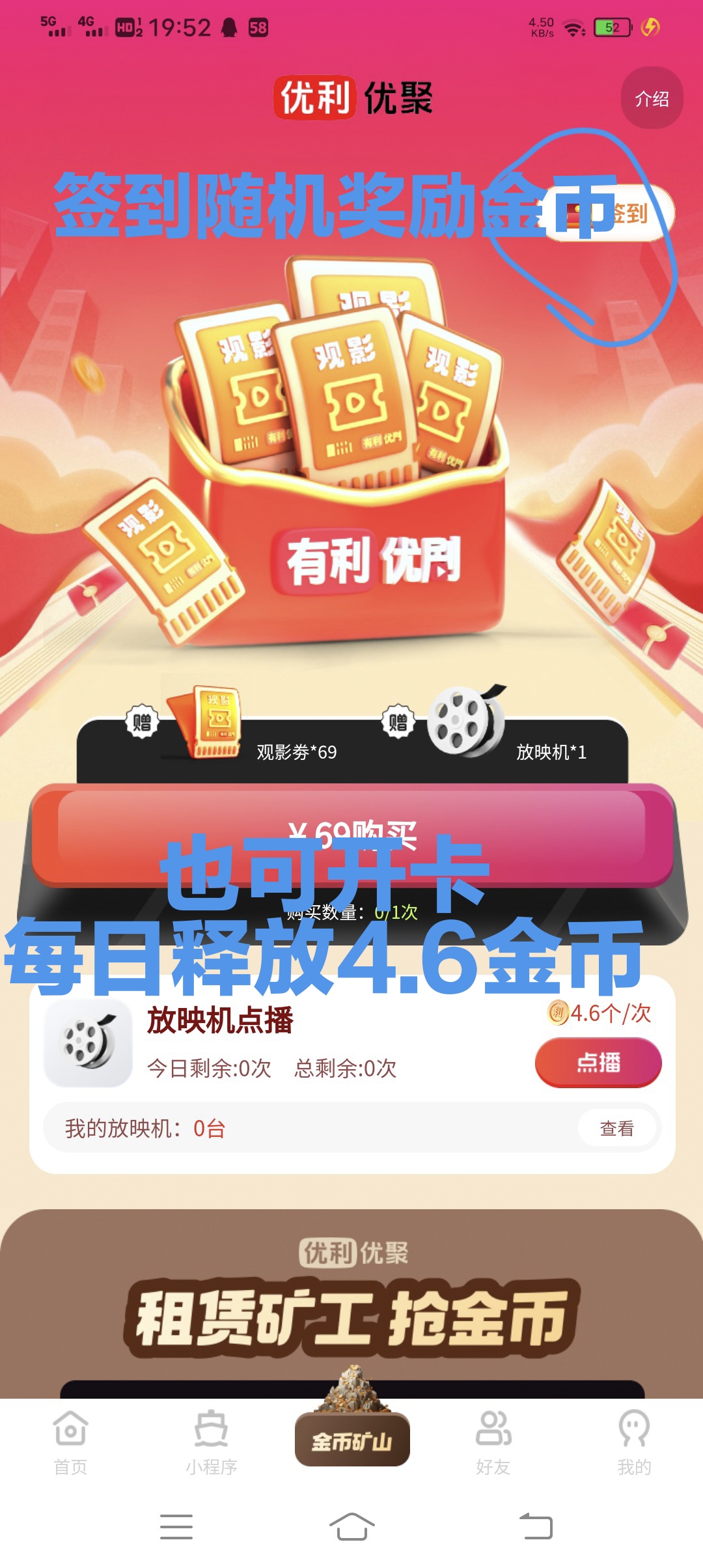Tap the system back button
This screenshot has height=1568, width=703.
[536, 1527]
